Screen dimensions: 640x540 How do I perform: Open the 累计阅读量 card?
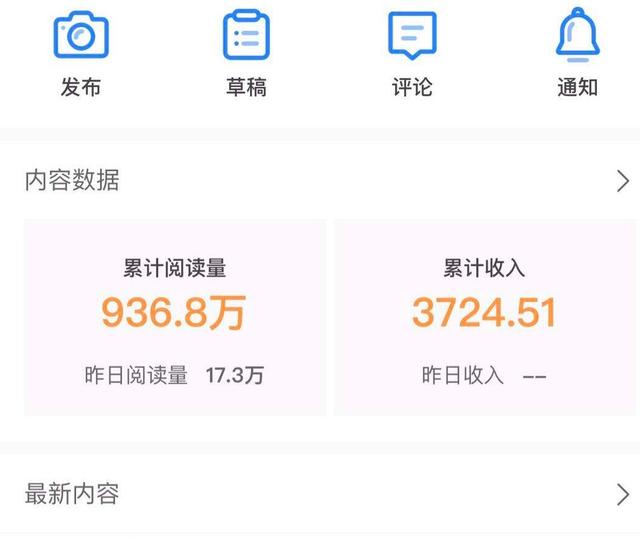(175, 317)
